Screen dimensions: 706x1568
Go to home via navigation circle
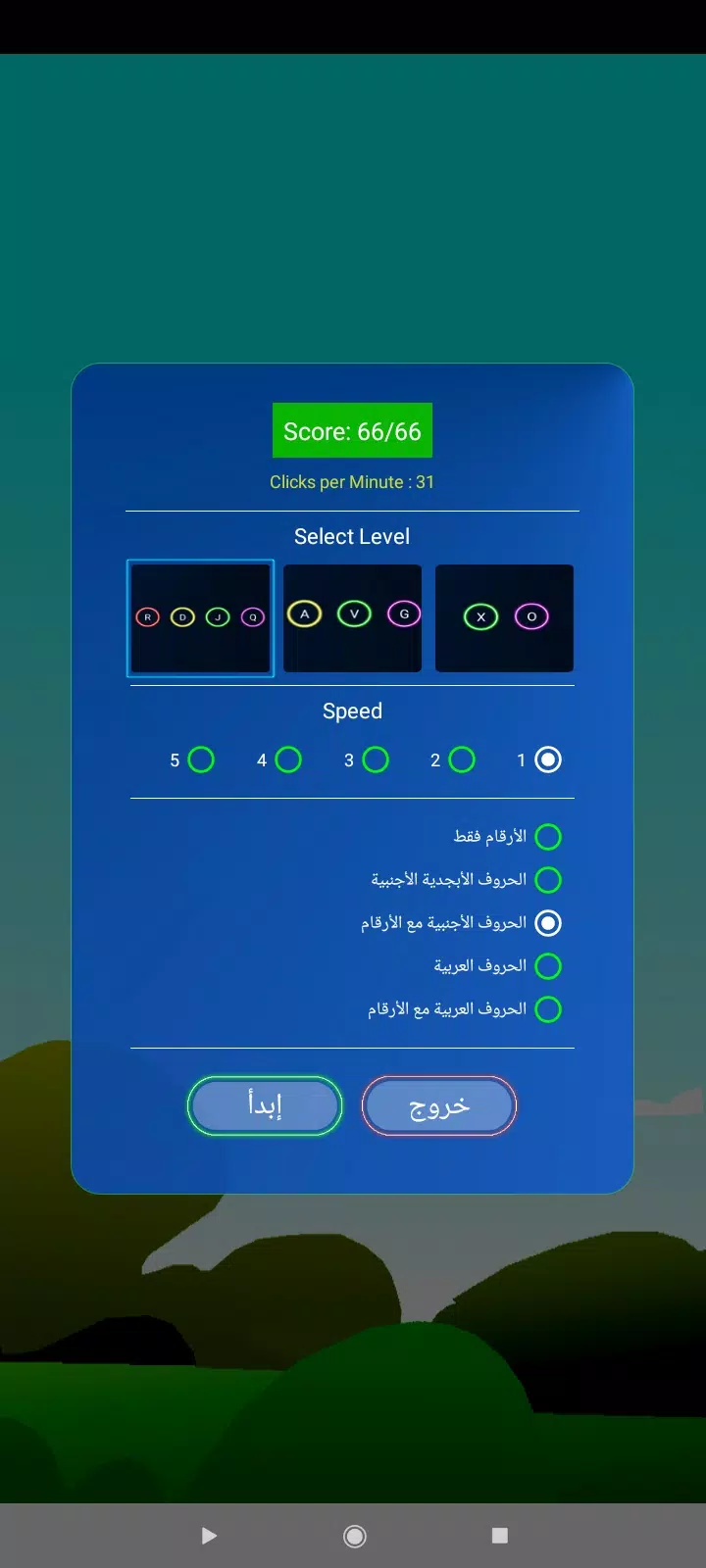tap(355, 1536)
